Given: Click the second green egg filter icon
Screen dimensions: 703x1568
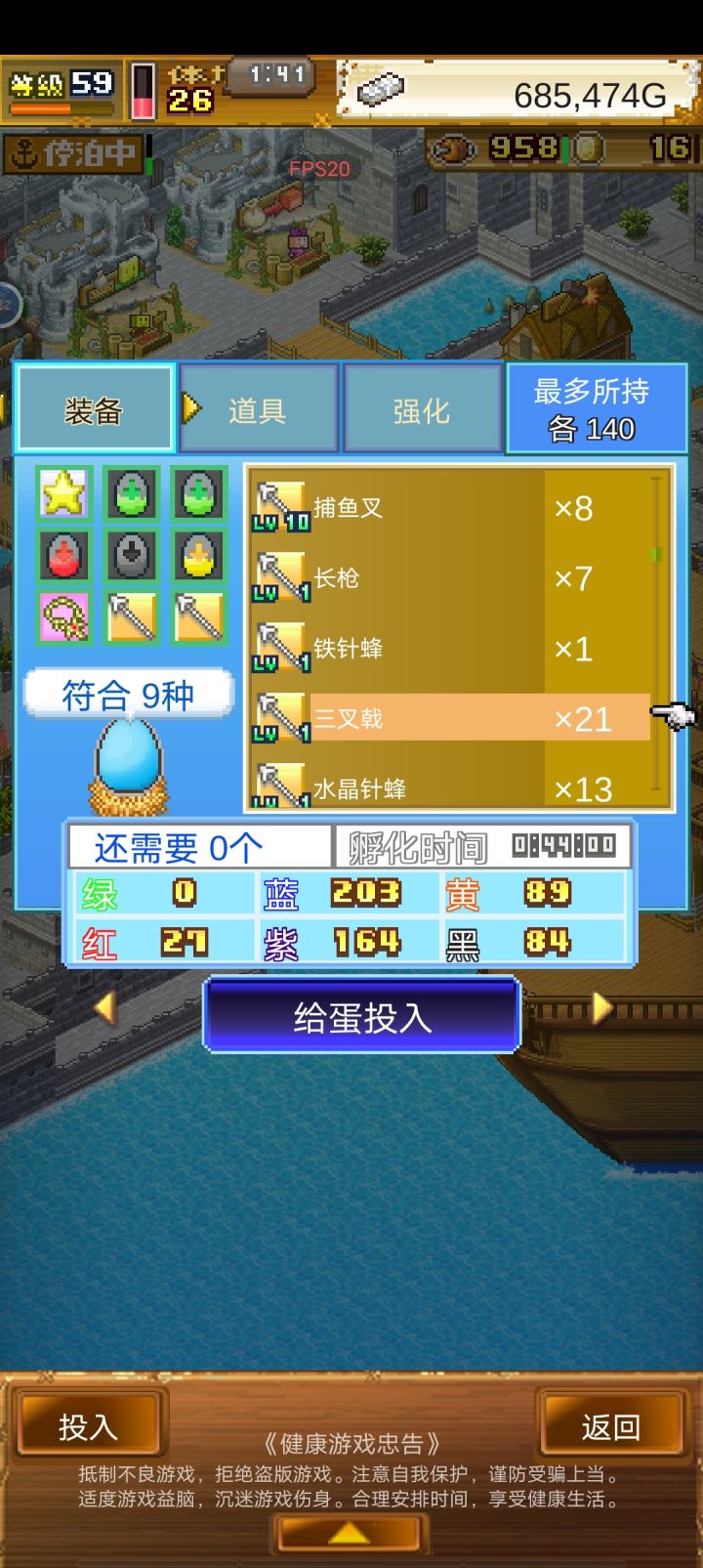Looking at the screenshot, I should (197, 493).
